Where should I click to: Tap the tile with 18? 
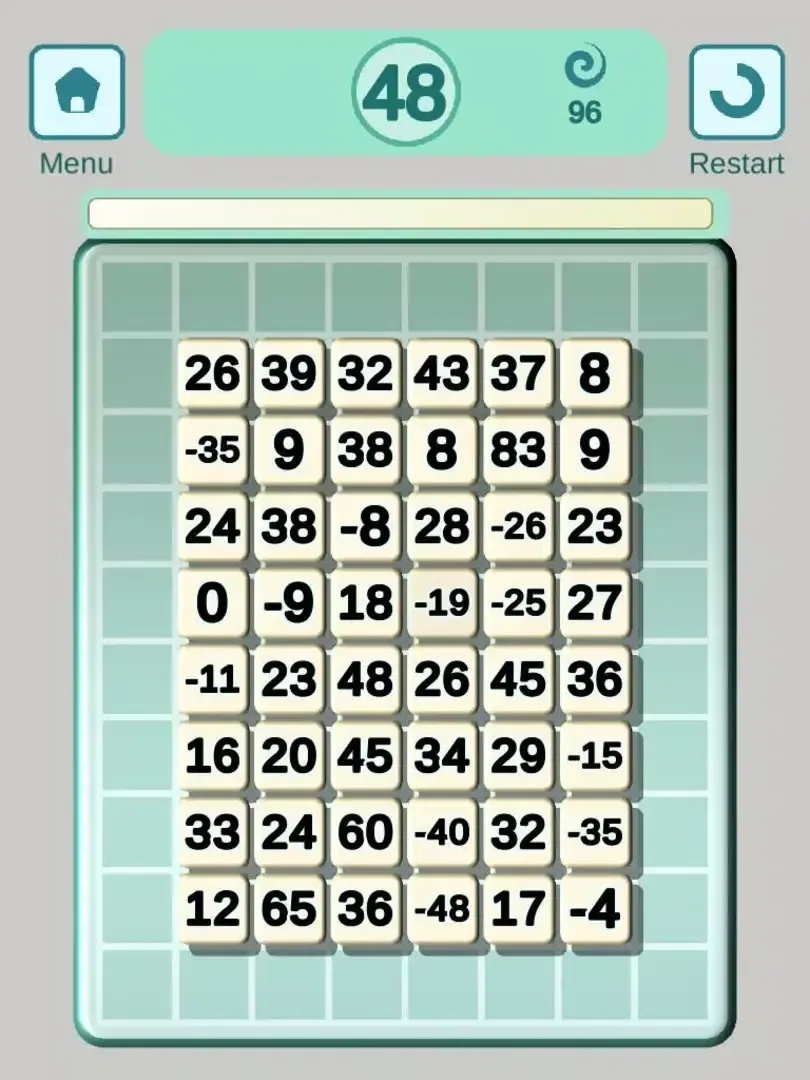click(365, 604)
